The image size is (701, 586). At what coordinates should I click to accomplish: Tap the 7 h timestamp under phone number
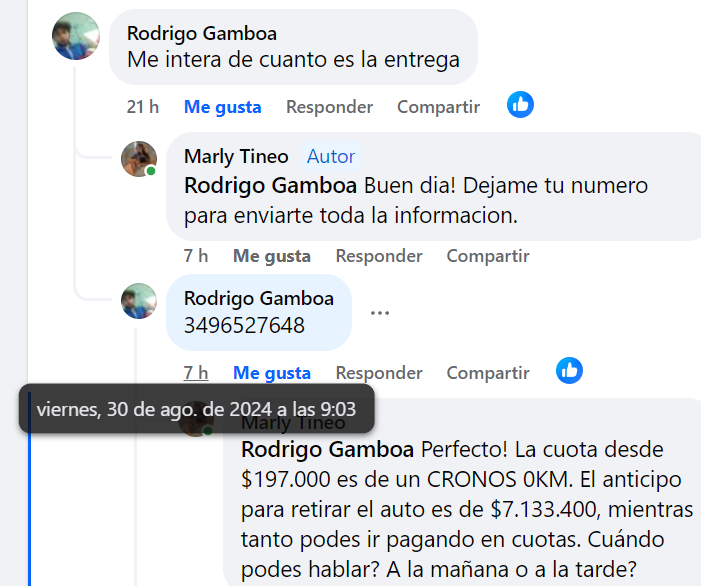click(x=196, y=373)
